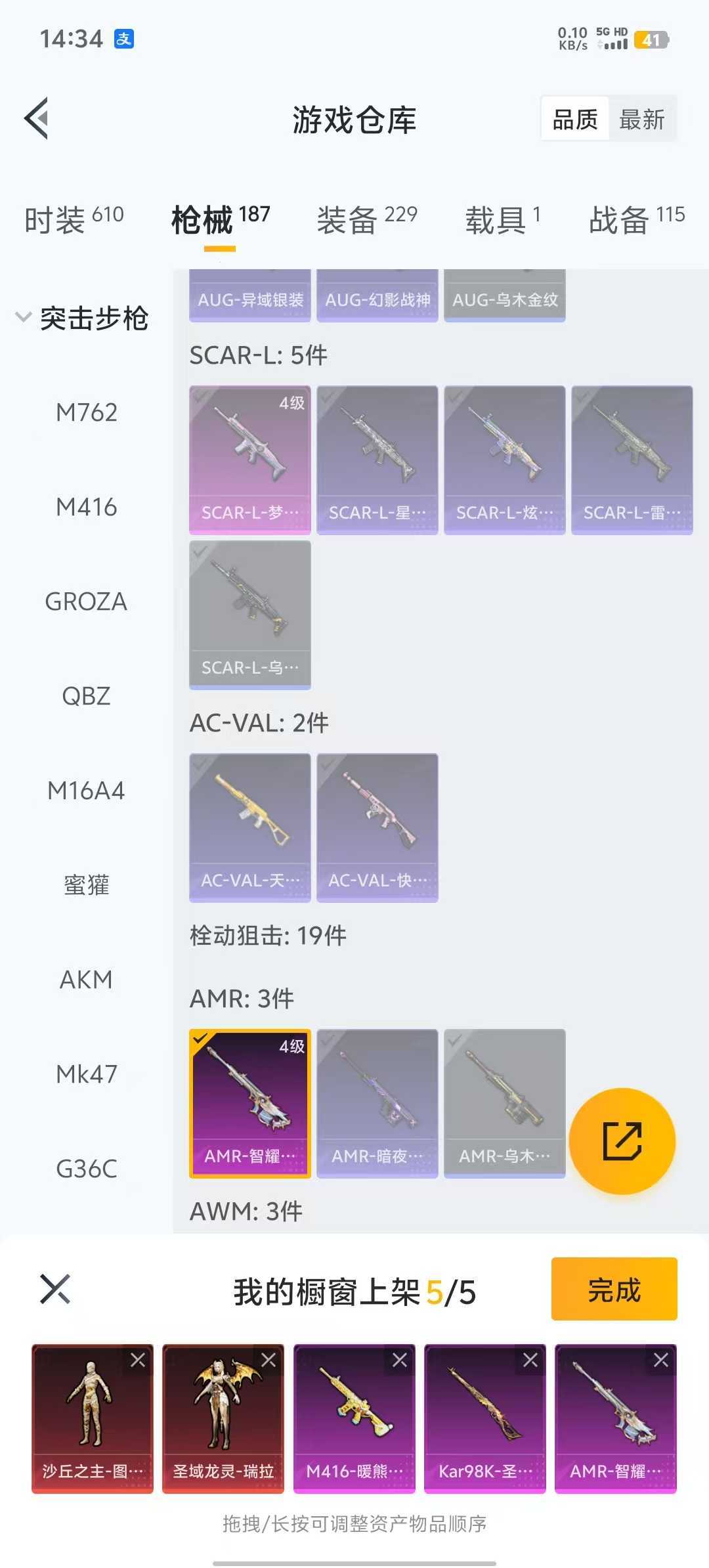Viewport: 709px width, 1568px height.
Task: Jump to GROZA in sidebar
Action: point(86,601)
